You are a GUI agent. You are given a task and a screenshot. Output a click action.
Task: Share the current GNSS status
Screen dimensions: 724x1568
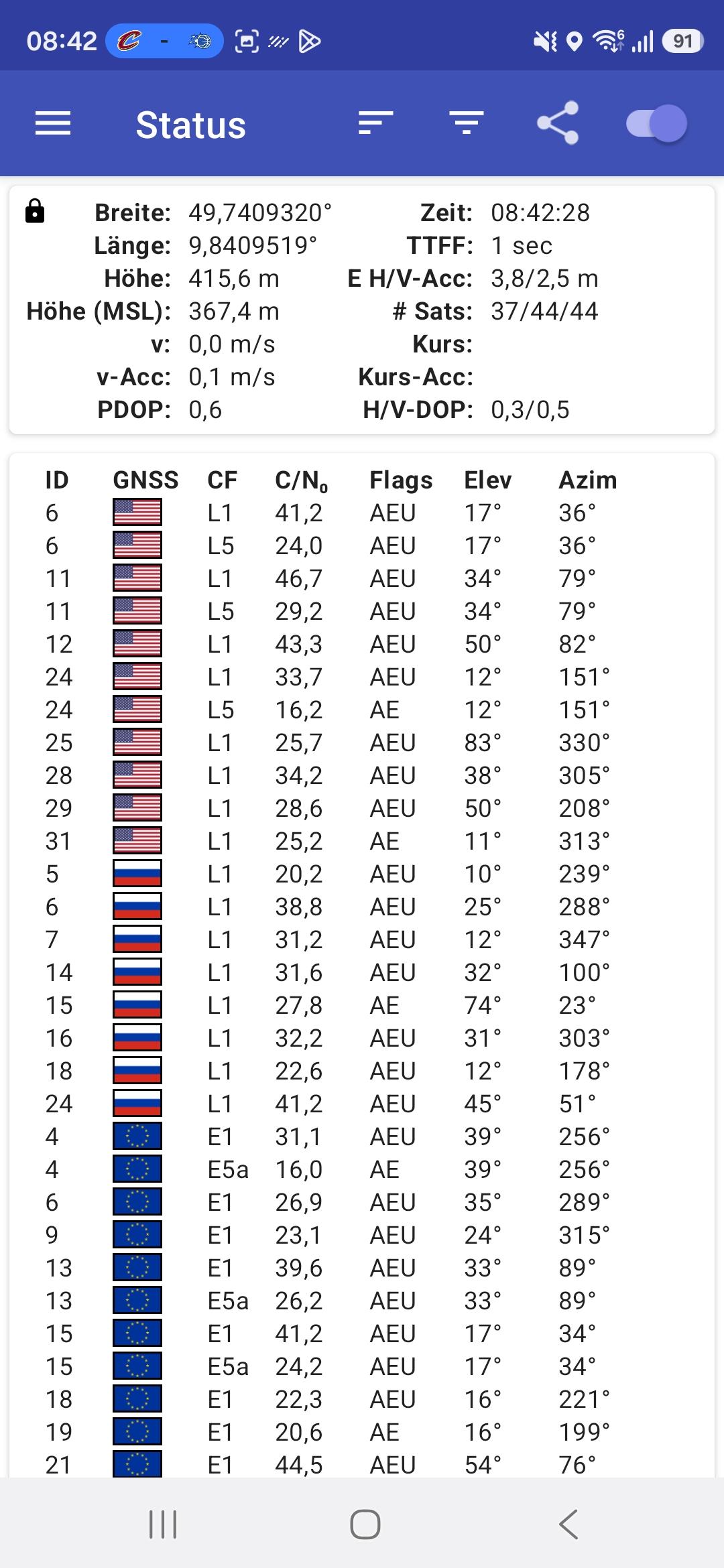[558, 123]
